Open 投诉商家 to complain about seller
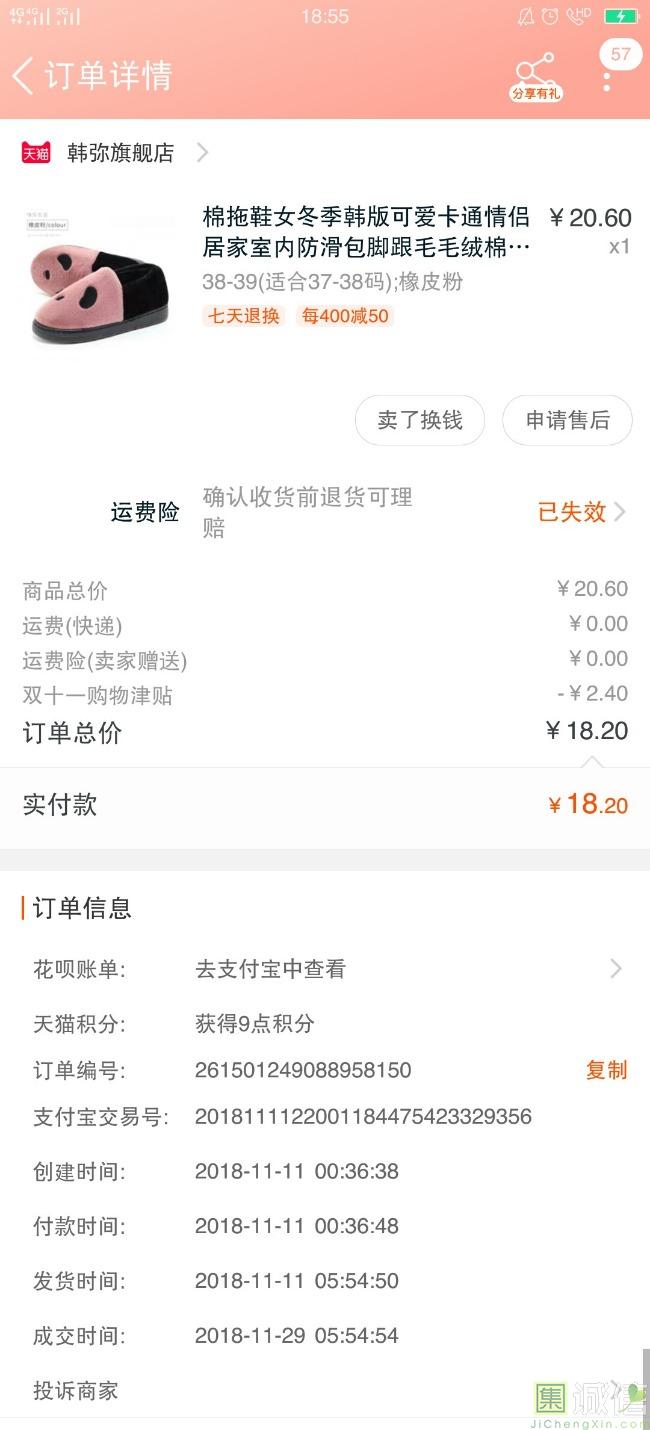This screenshot has width=650, height=1430. 76,1391
